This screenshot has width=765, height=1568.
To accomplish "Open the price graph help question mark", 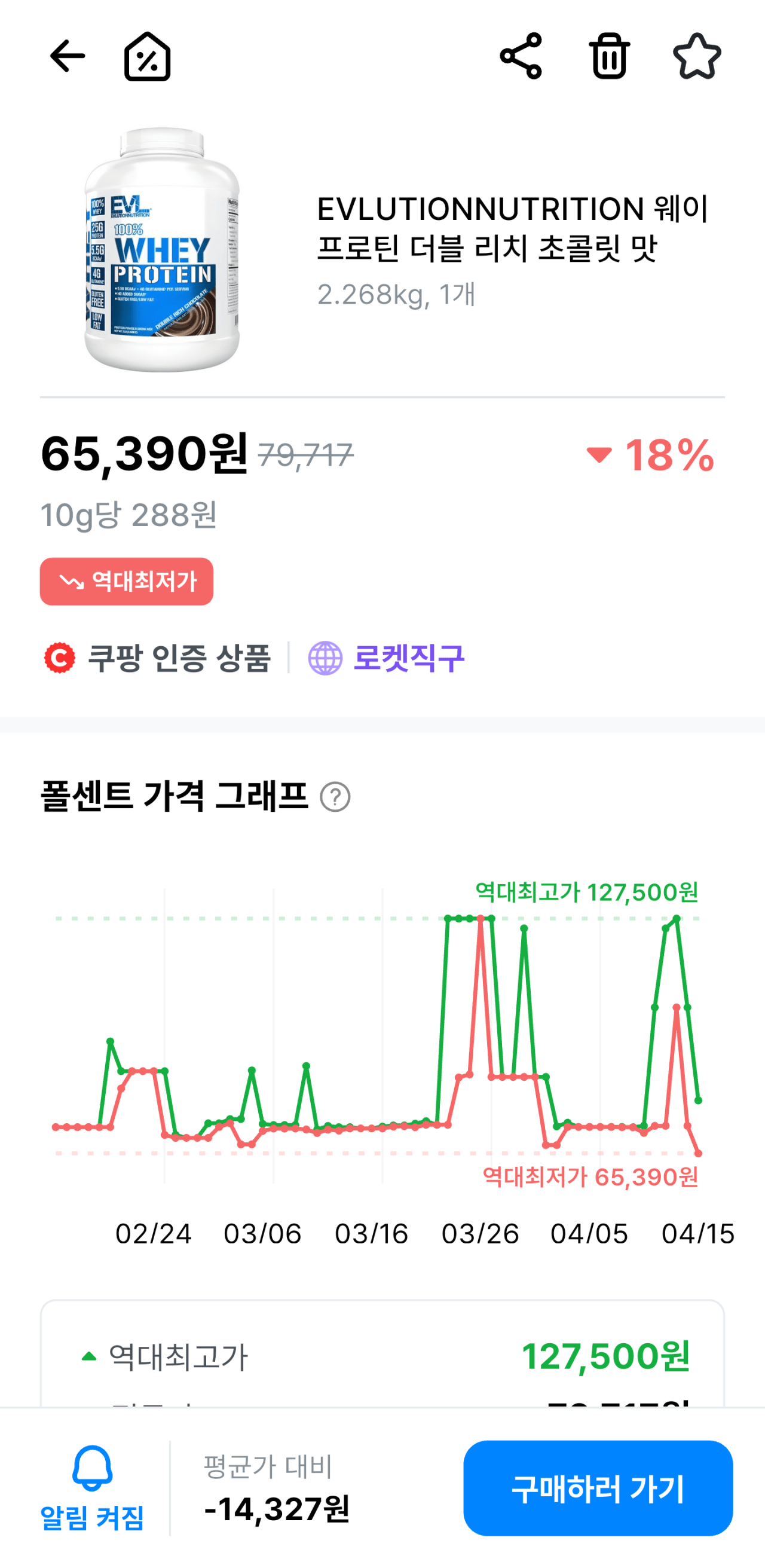I will [x=335, y=798].
